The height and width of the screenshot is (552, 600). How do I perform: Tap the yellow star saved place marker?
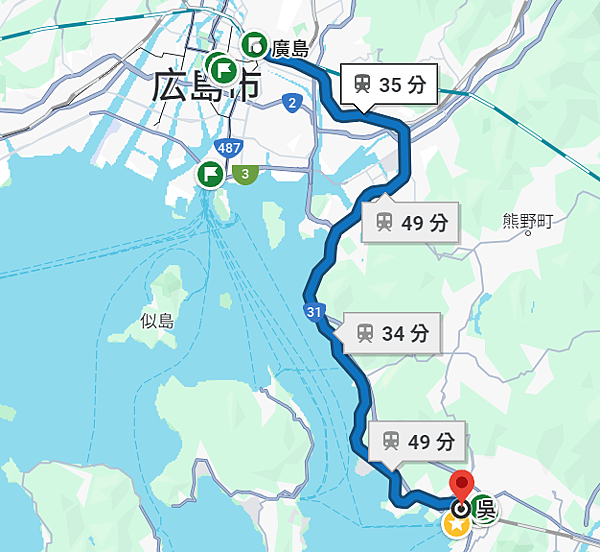[x=455, y=524]
